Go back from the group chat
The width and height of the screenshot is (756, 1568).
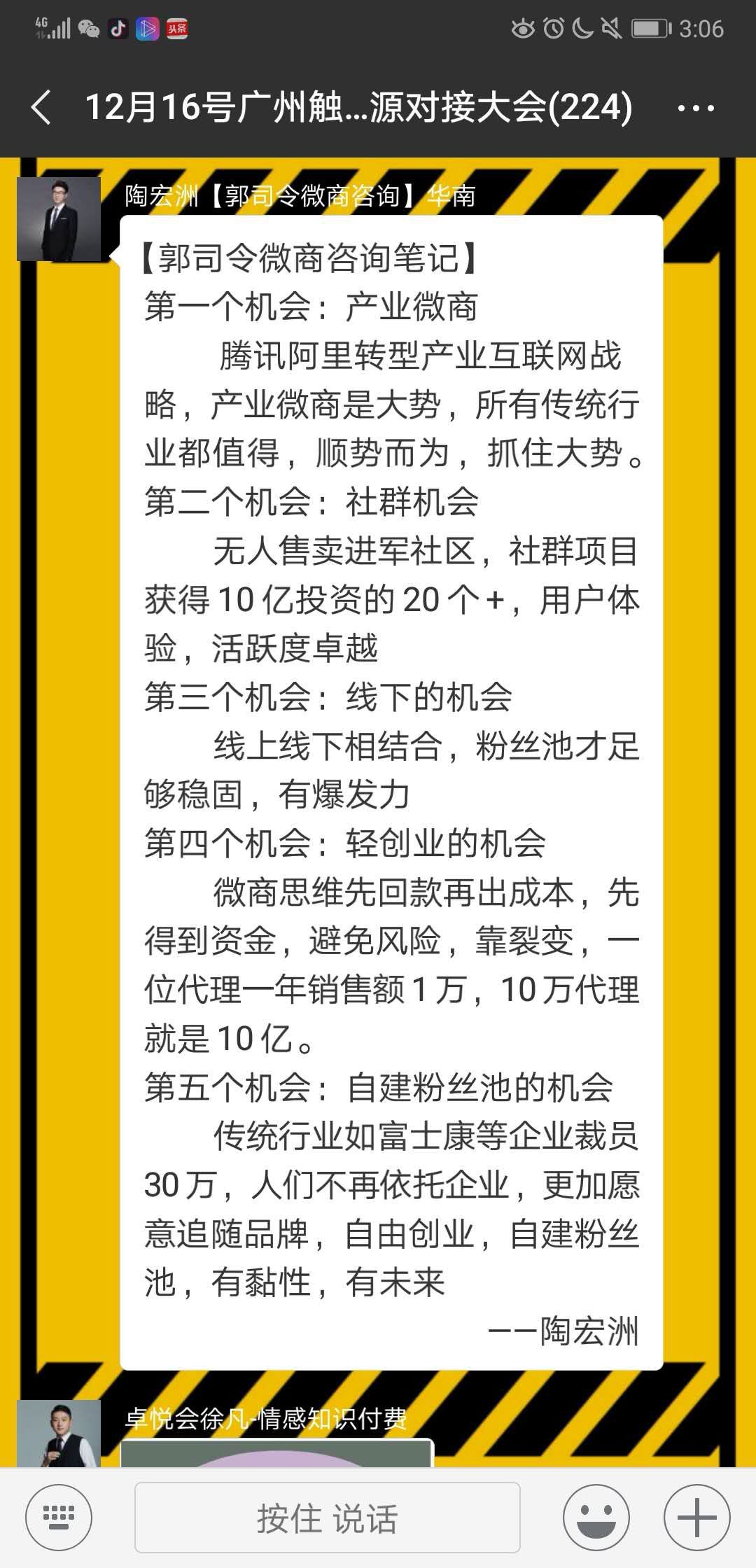click(42, 108)
